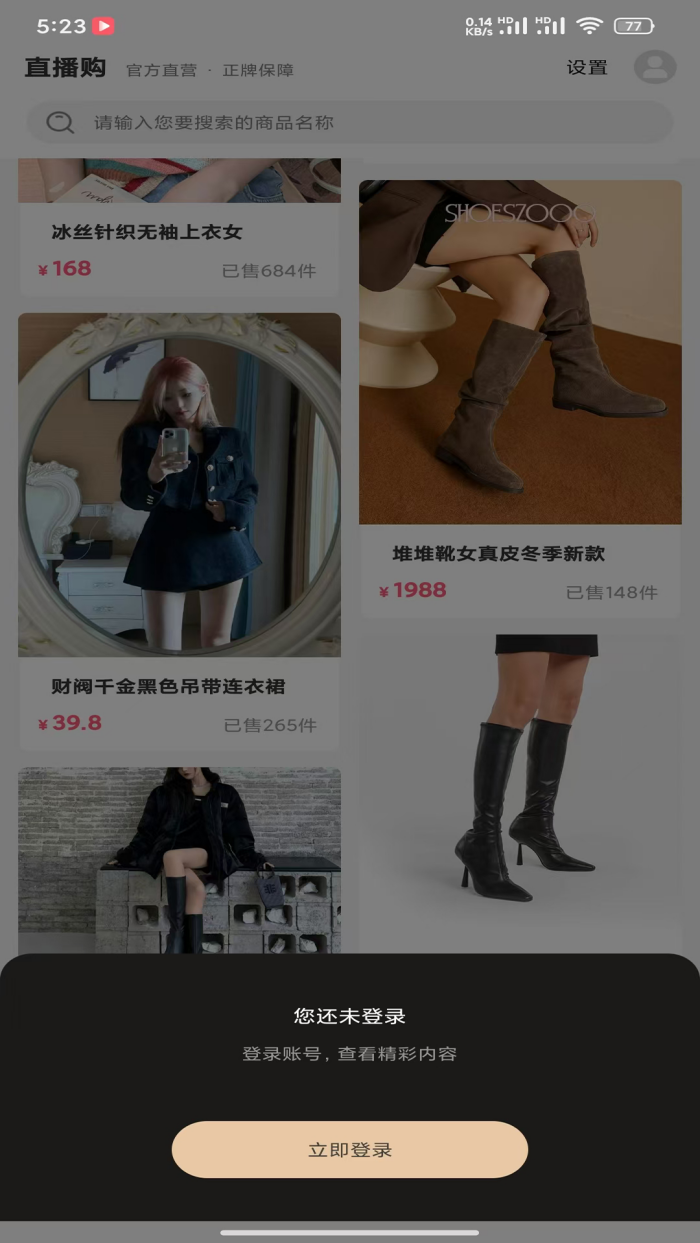
Task: Tap the 立即登录 login button
Action: [349, 1149]
